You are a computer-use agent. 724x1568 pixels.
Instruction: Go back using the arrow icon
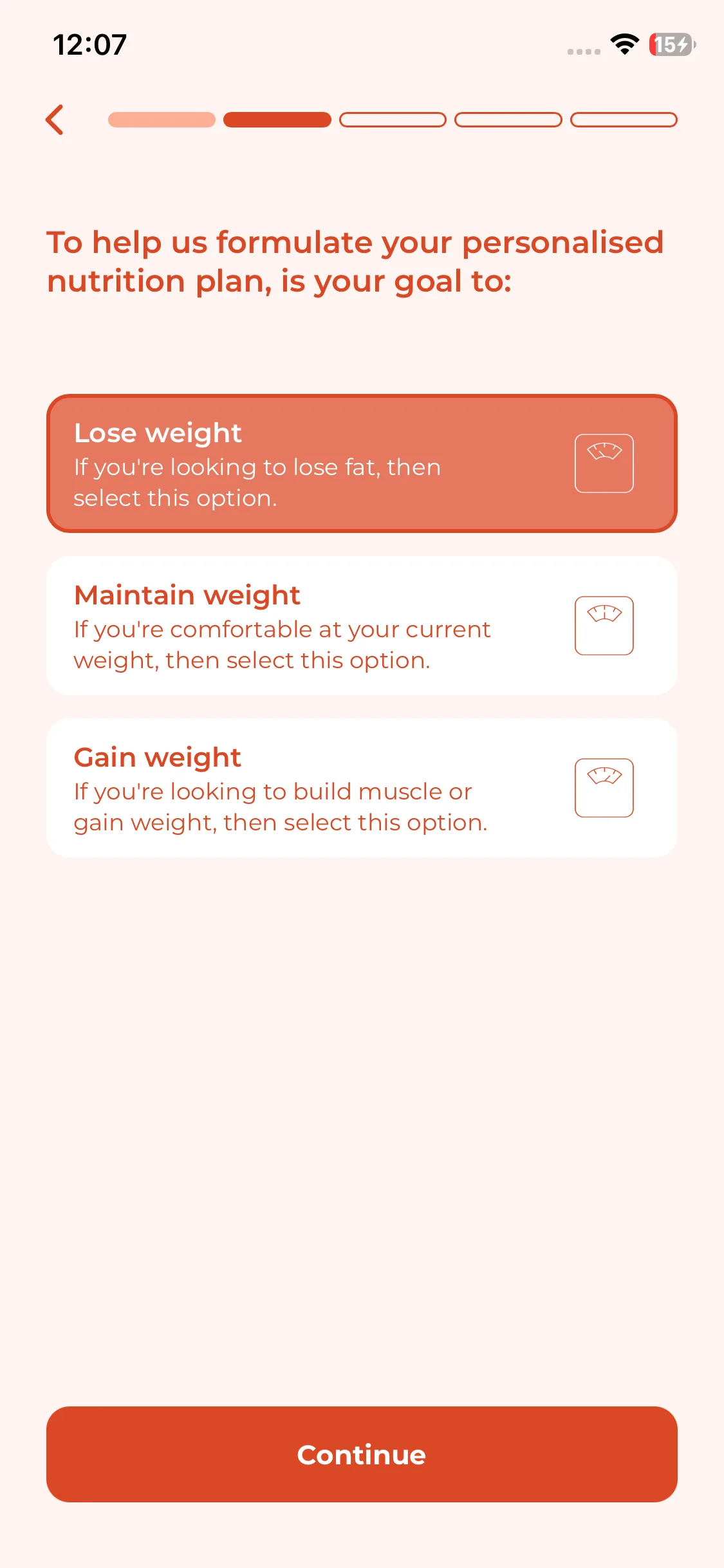coord(55,120)
